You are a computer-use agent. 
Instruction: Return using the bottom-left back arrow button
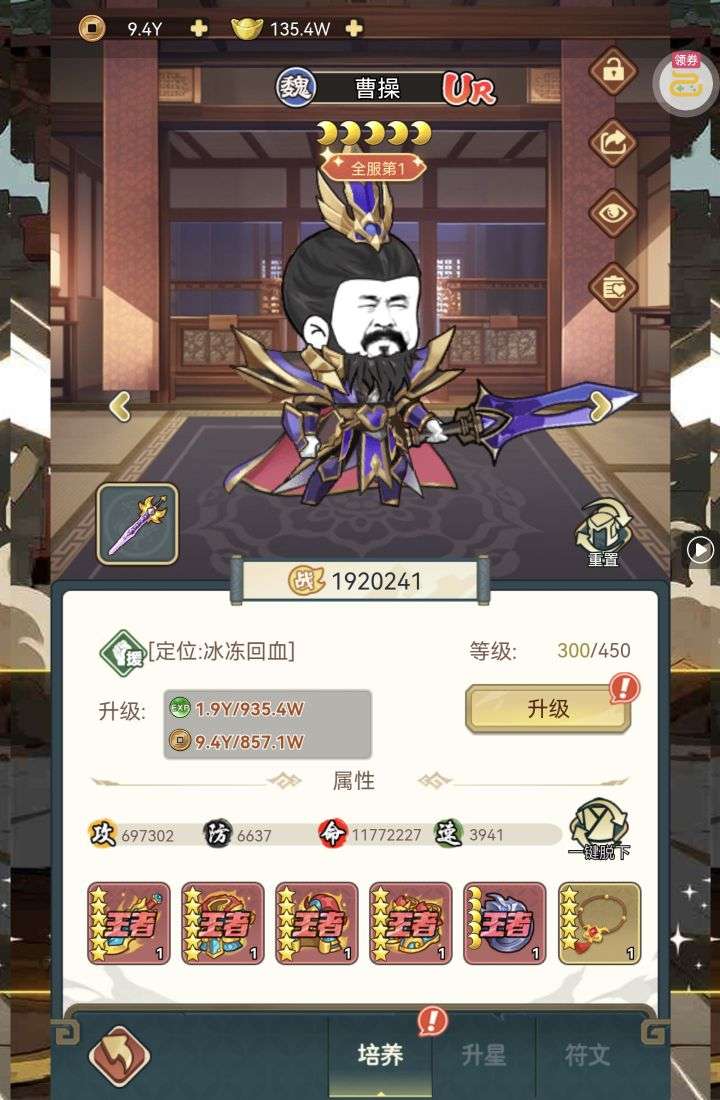click(x=120, y=1055)
